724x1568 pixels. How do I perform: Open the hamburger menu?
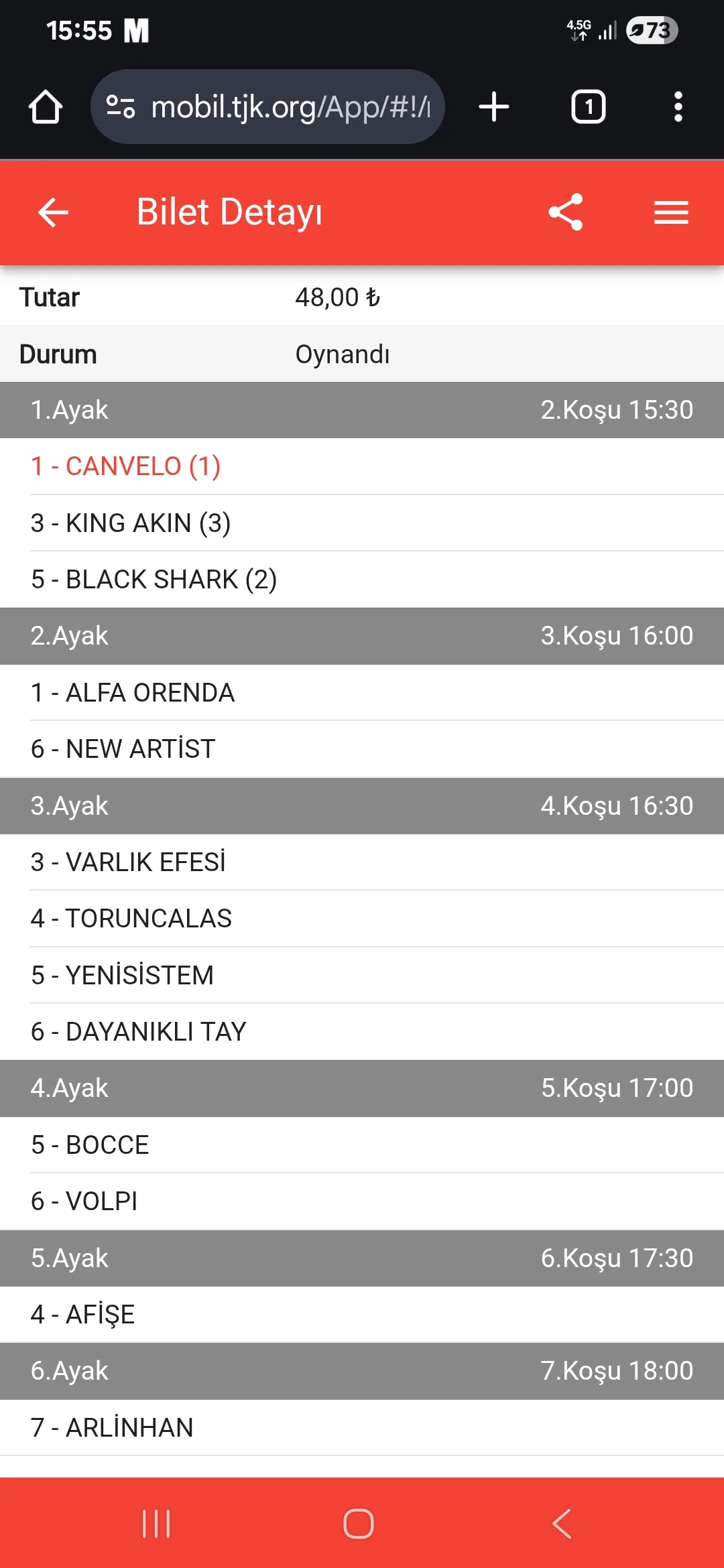(x=670, y=212)
